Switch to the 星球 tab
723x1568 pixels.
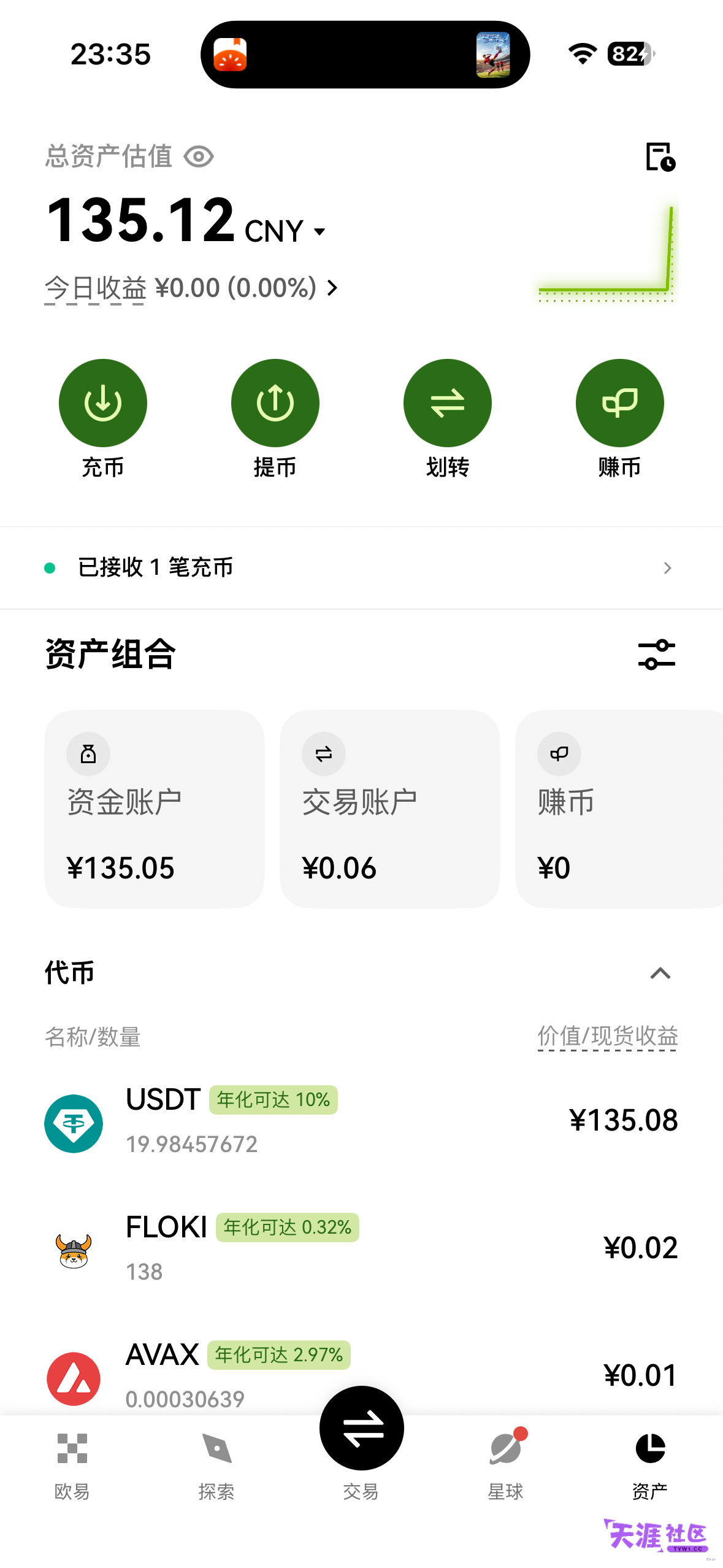506,1466
